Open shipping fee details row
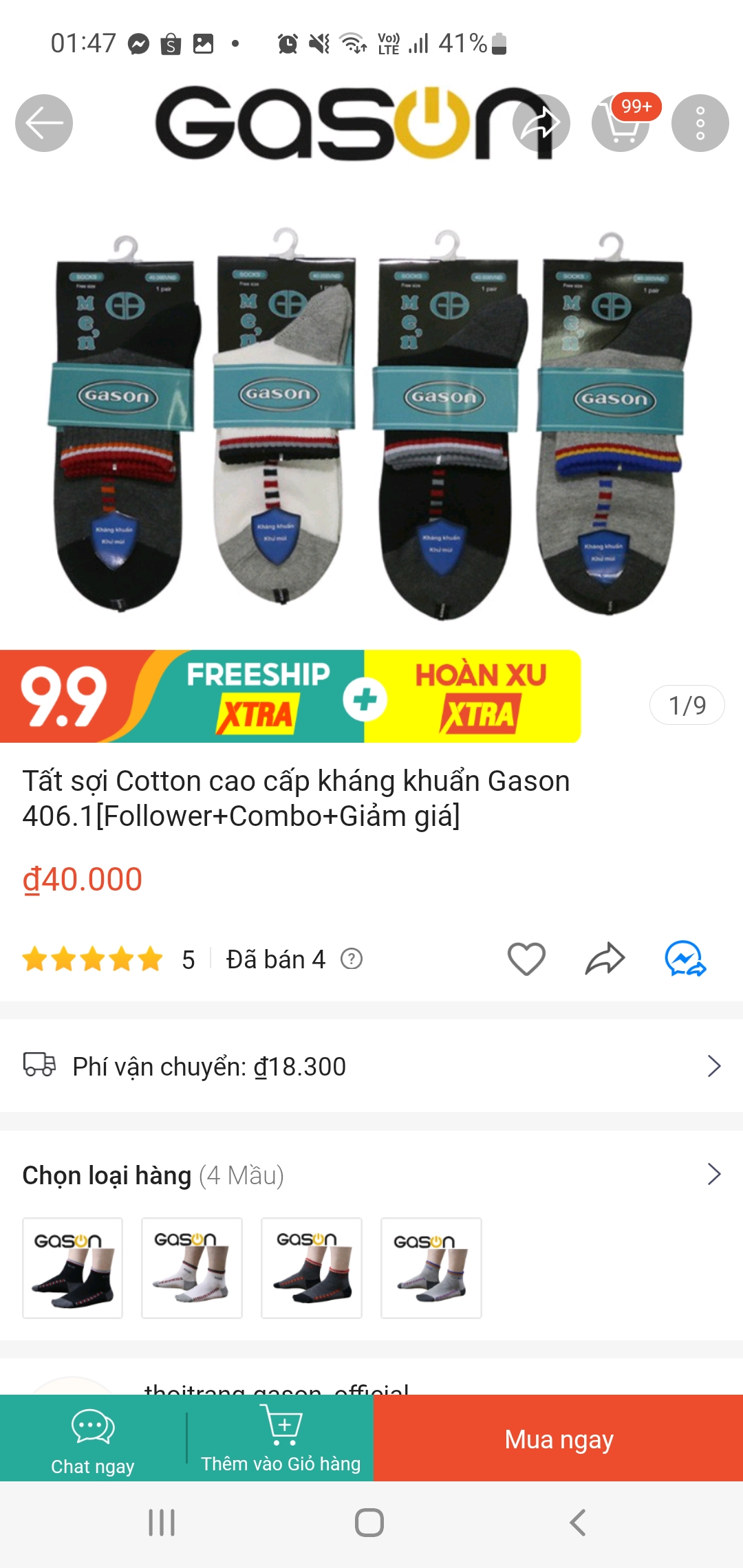The image size is (743, 1568). tap(371, 1066)
